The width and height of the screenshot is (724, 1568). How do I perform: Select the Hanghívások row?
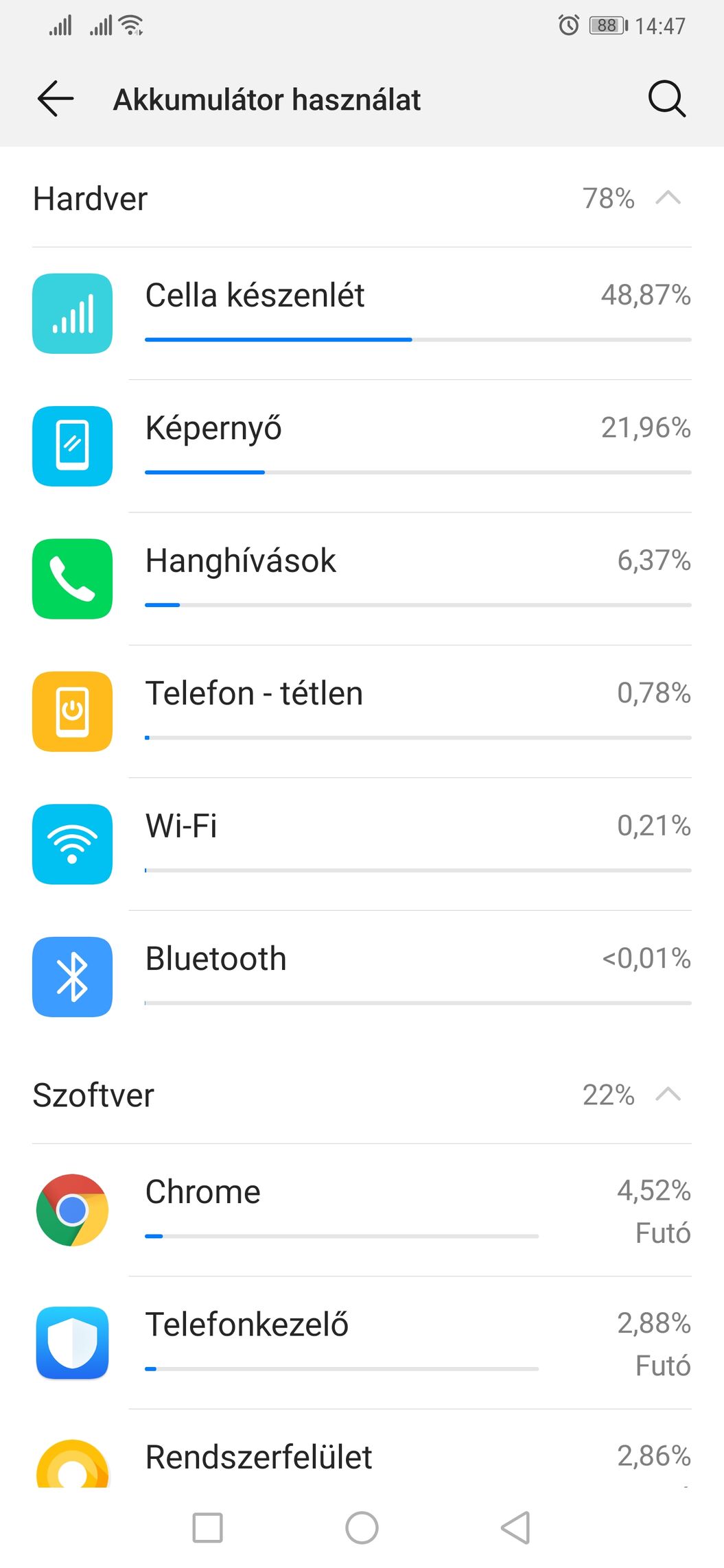point(362,578)
